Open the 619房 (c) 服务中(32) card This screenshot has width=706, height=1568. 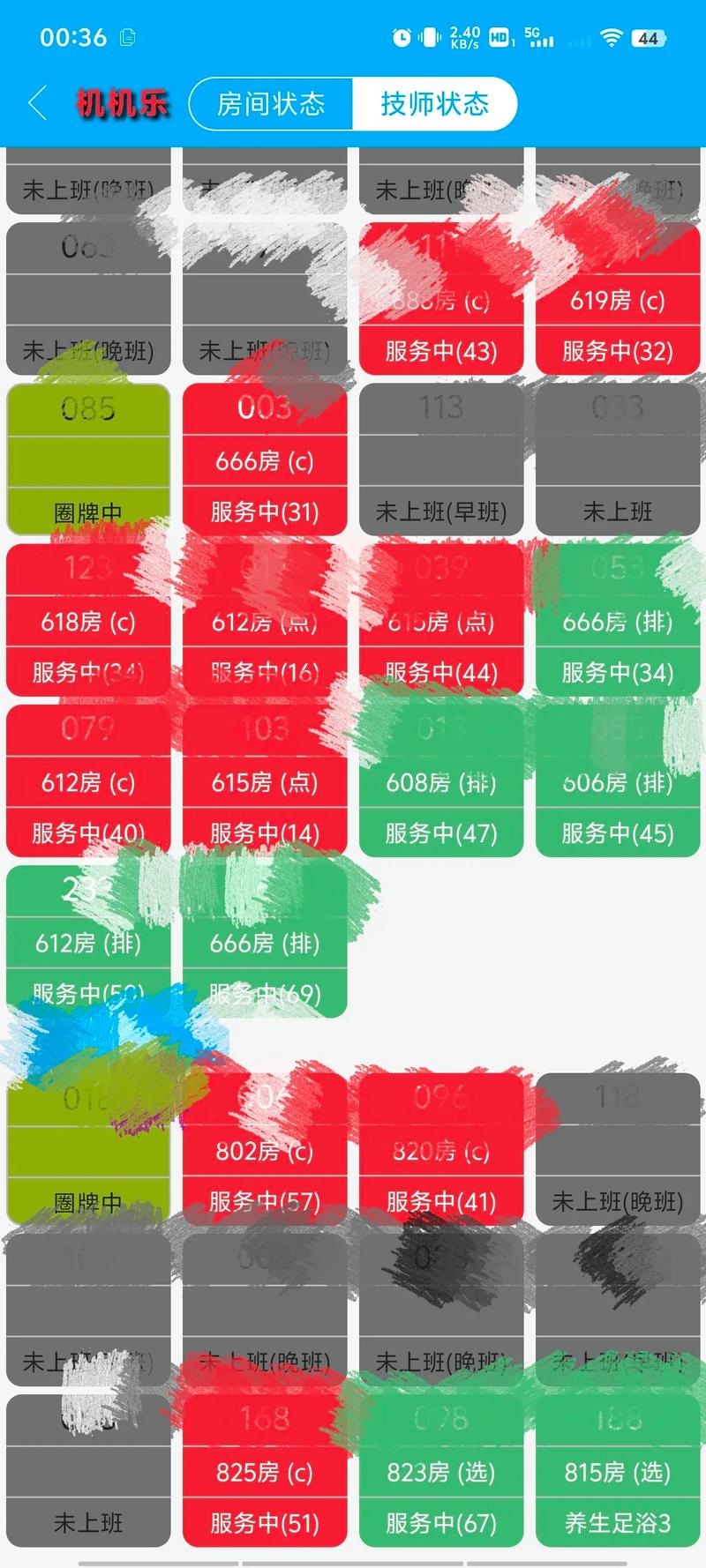[618, 300]
